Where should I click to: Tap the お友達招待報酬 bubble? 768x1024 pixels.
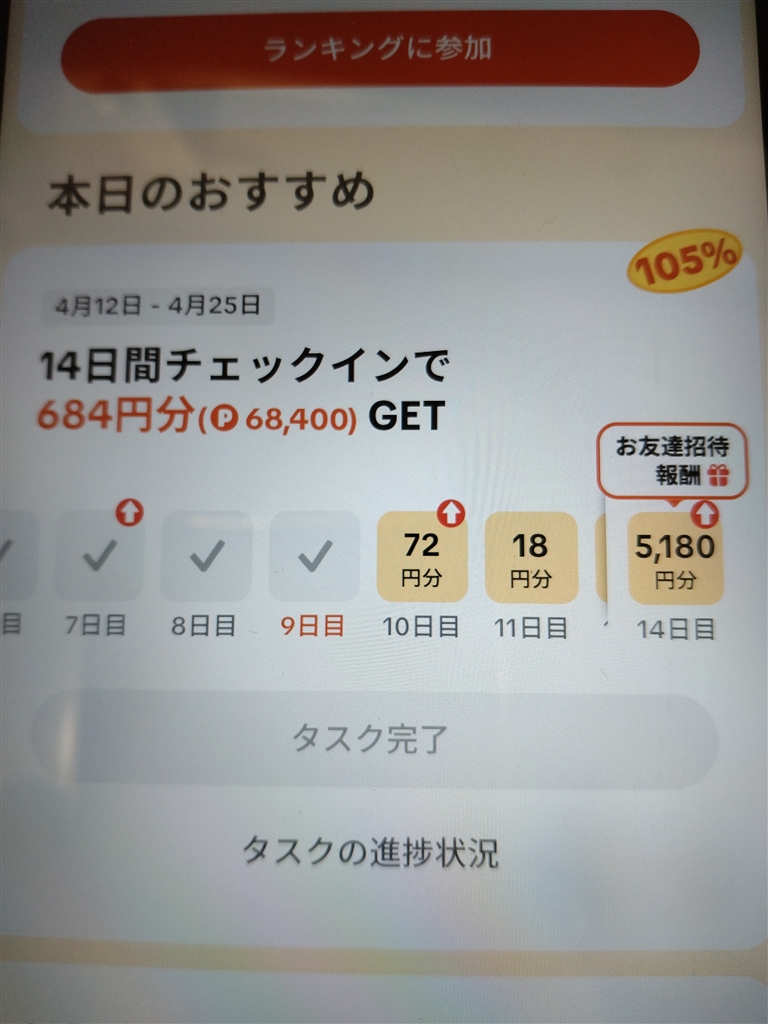672,461
